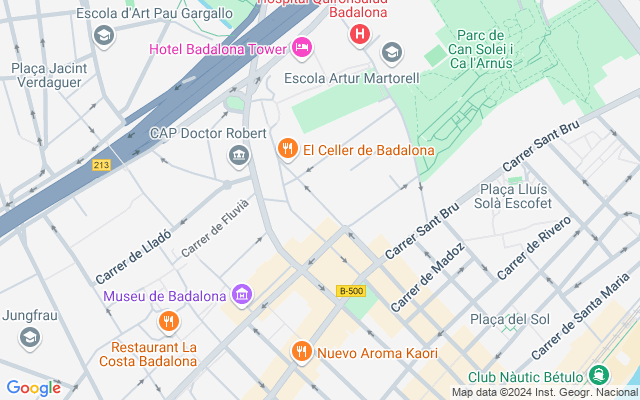Select the Nuevo Aroma Kaori restaurant pin

tap(302, 352)
